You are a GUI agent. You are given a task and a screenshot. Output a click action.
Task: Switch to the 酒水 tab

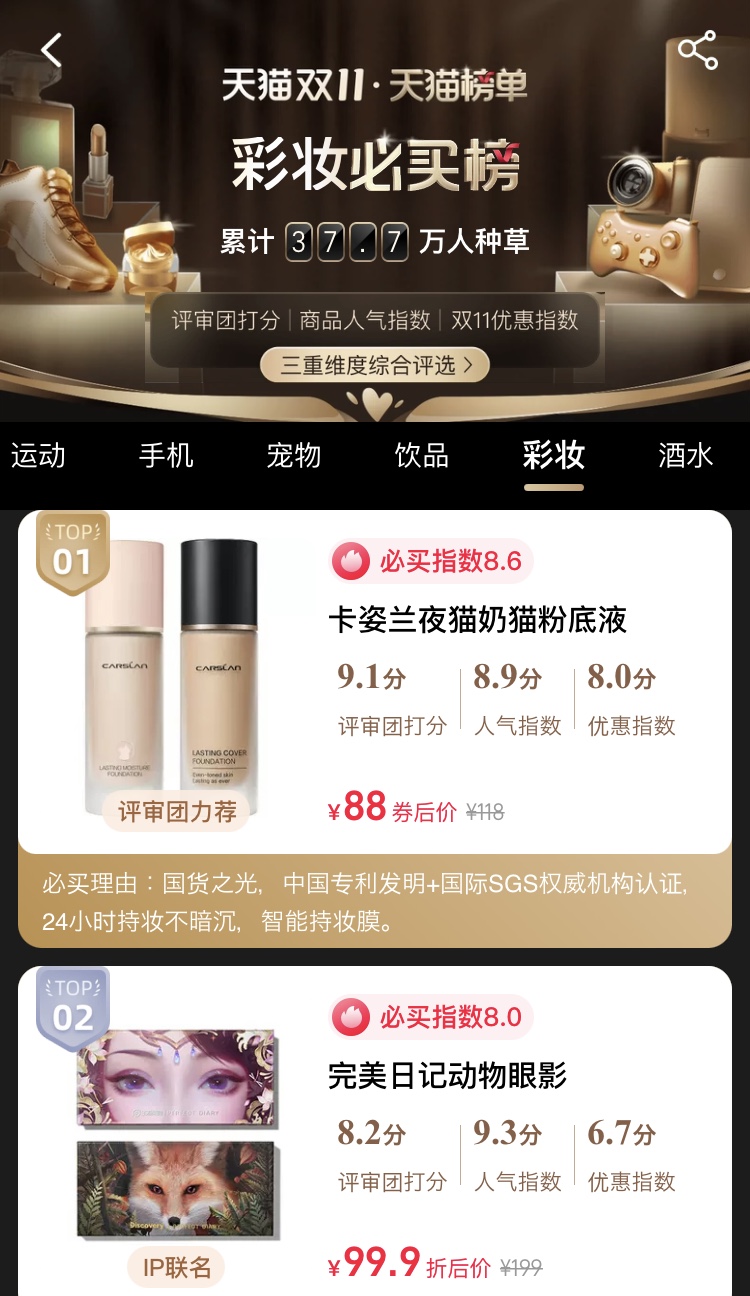(x=686, y=456)
